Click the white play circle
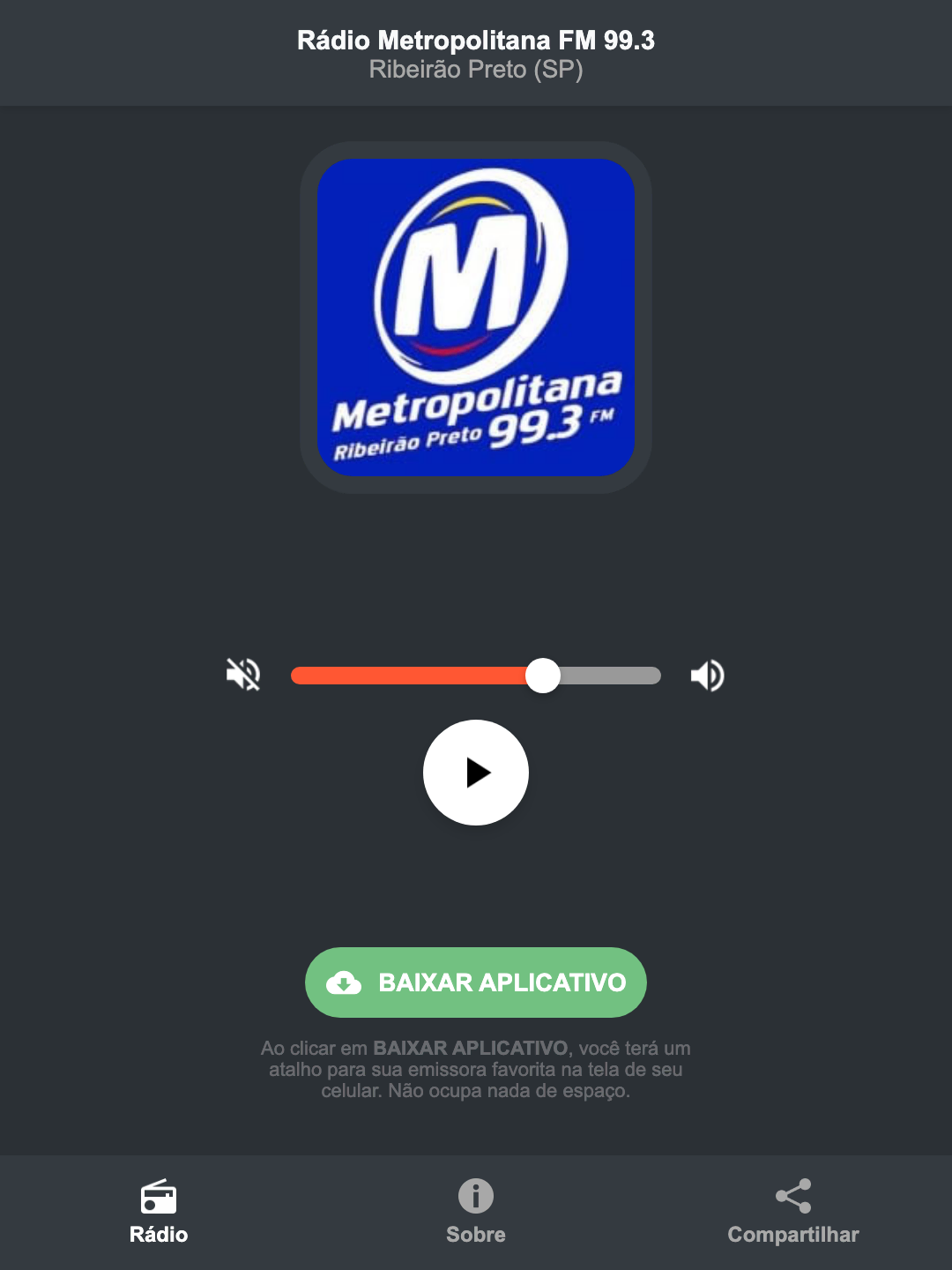The image size is (952, 1270). point(475,773)
